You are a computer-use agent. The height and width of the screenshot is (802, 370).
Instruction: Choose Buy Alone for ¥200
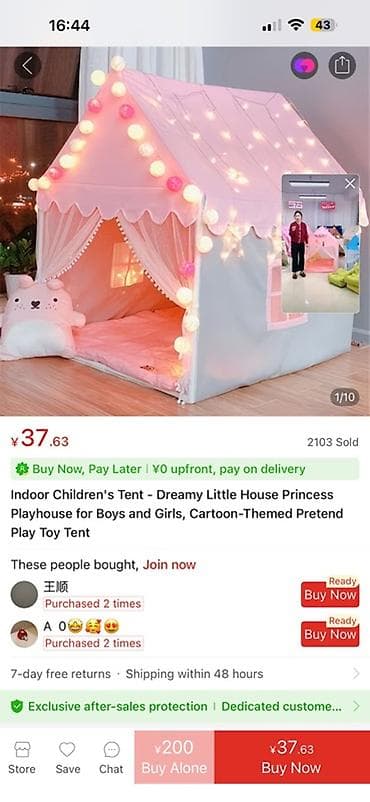175,757
